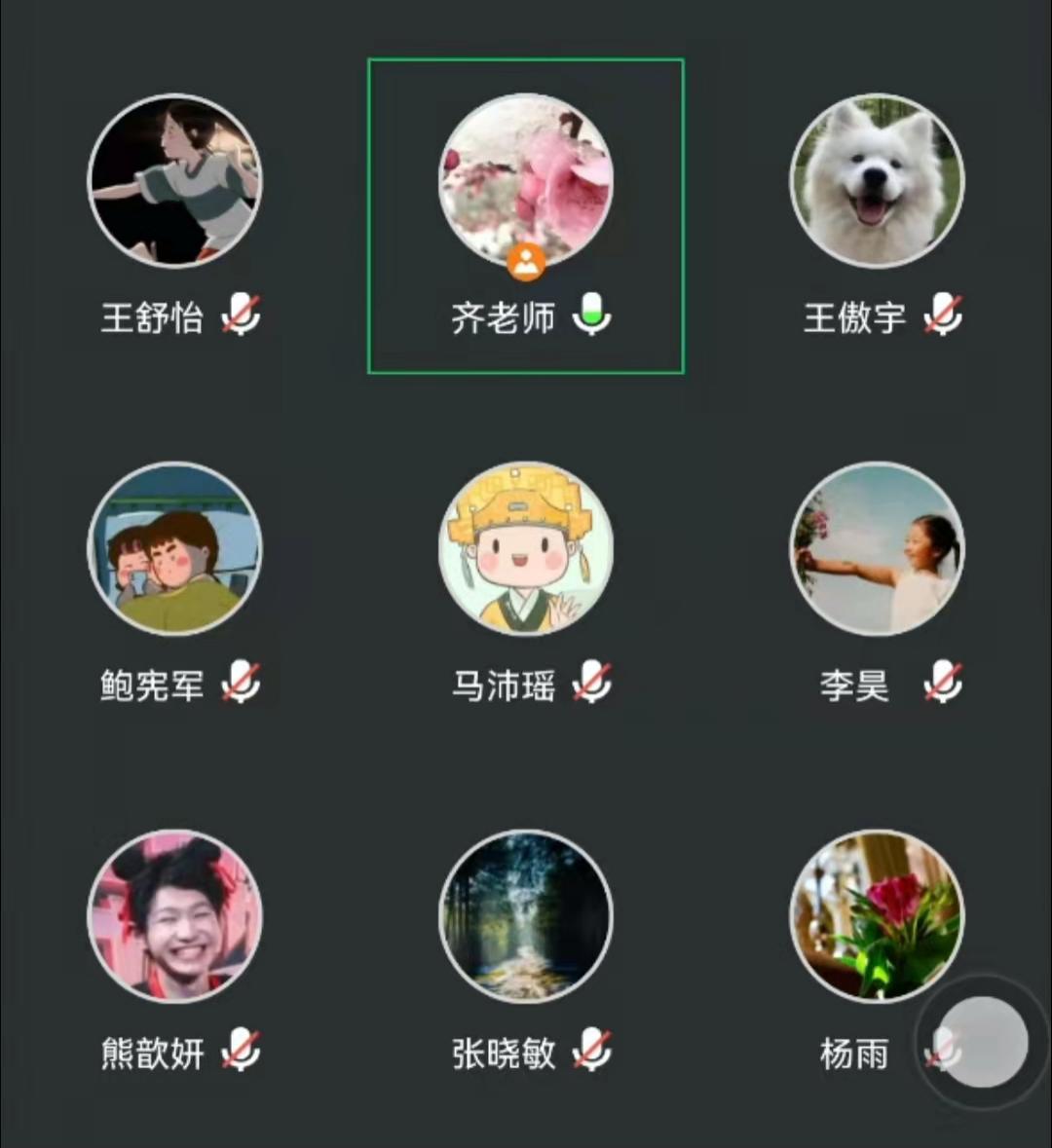Open 王傲宇's dog avatar
Screen dimensions: 1052x1148
[x=877, y=180]
